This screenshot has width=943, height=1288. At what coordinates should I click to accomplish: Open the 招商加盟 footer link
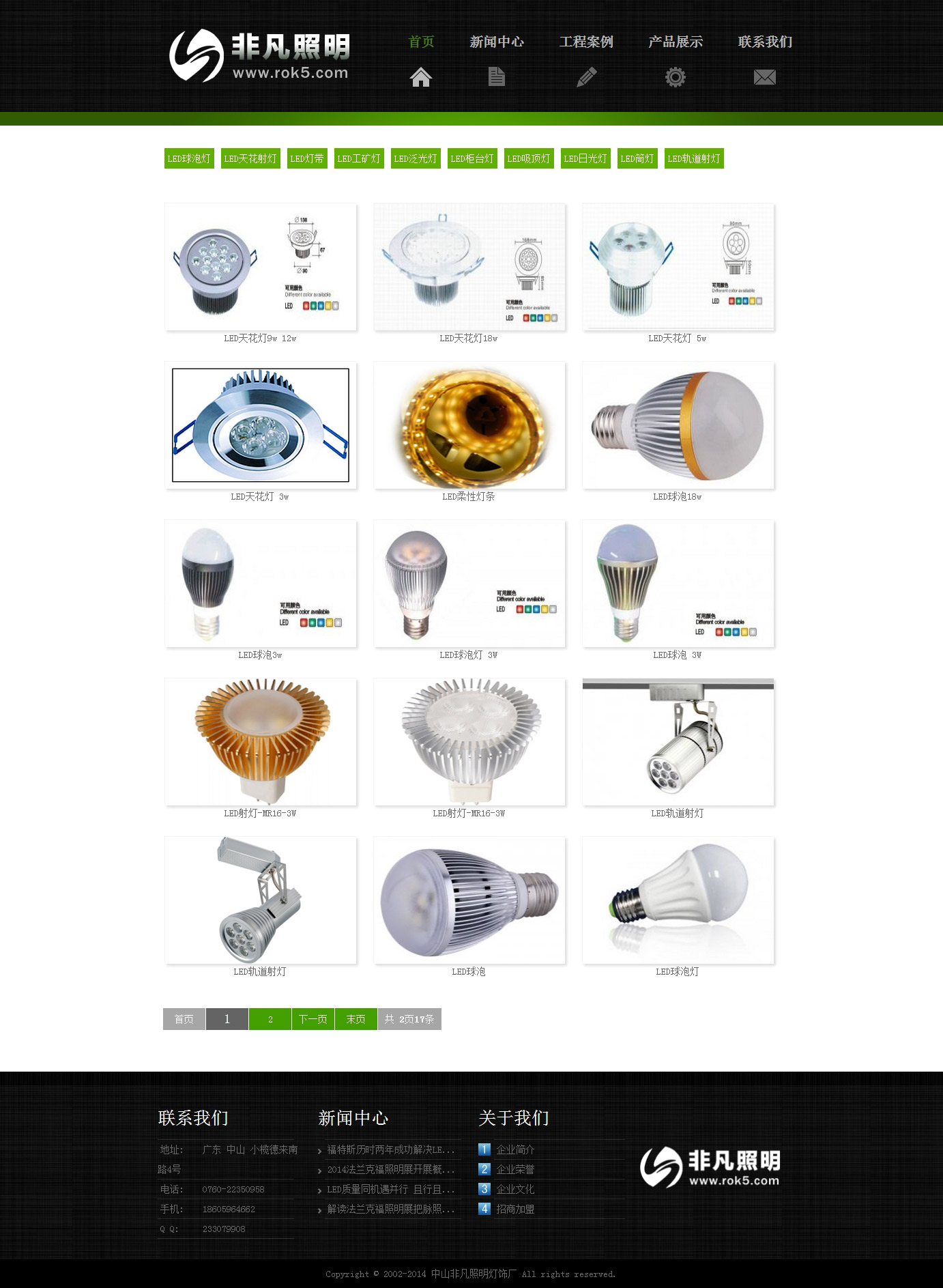click(515, 1209)
